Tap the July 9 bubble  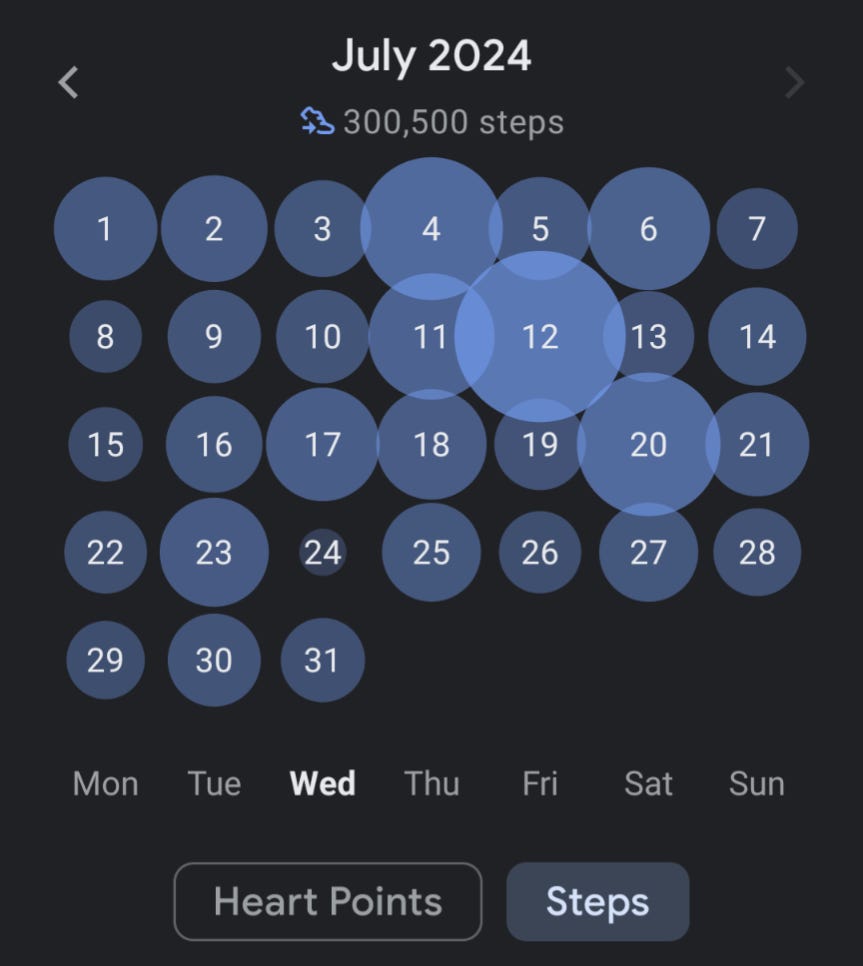(214, 337)
